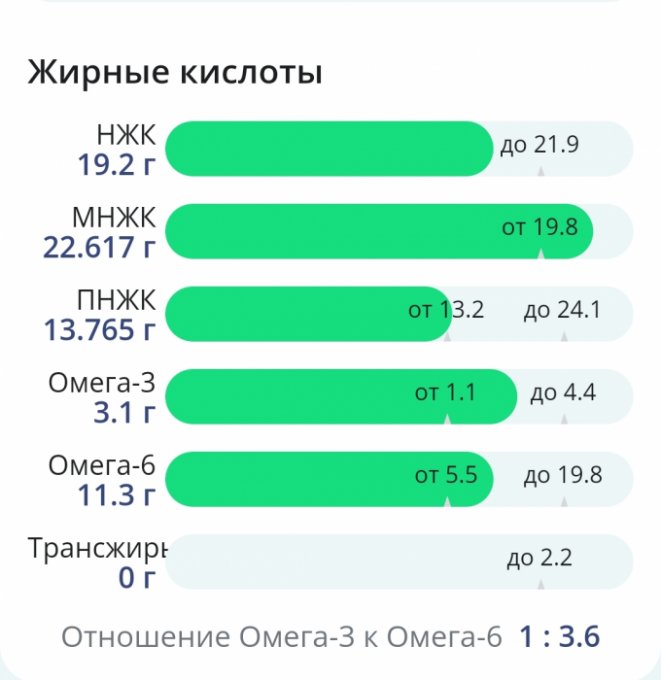This screenshot has height=680, width=661.
Task: View Омега-6 details
Action: [x=330, y=479]
